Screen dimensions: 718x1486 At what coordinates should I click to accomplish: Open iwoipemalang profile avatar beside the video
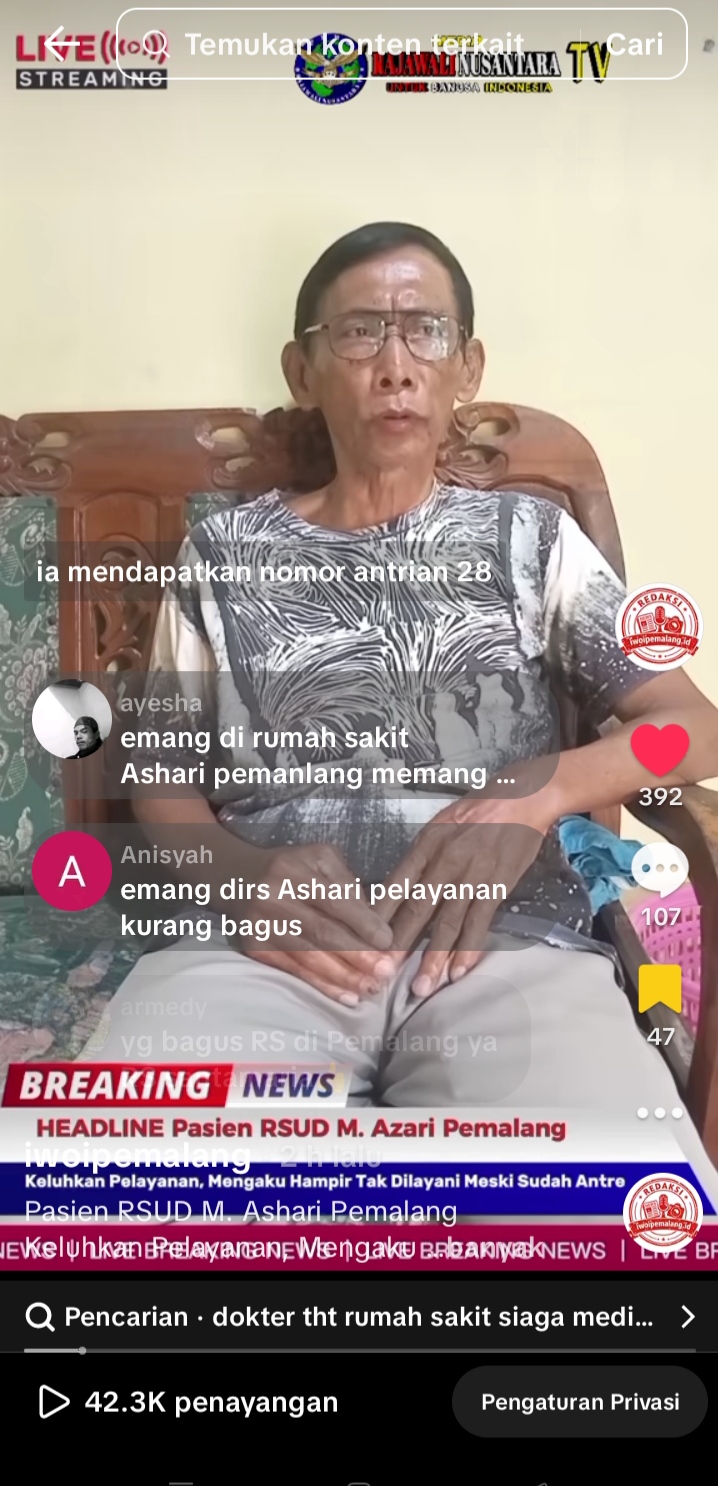tap(659, 627)
